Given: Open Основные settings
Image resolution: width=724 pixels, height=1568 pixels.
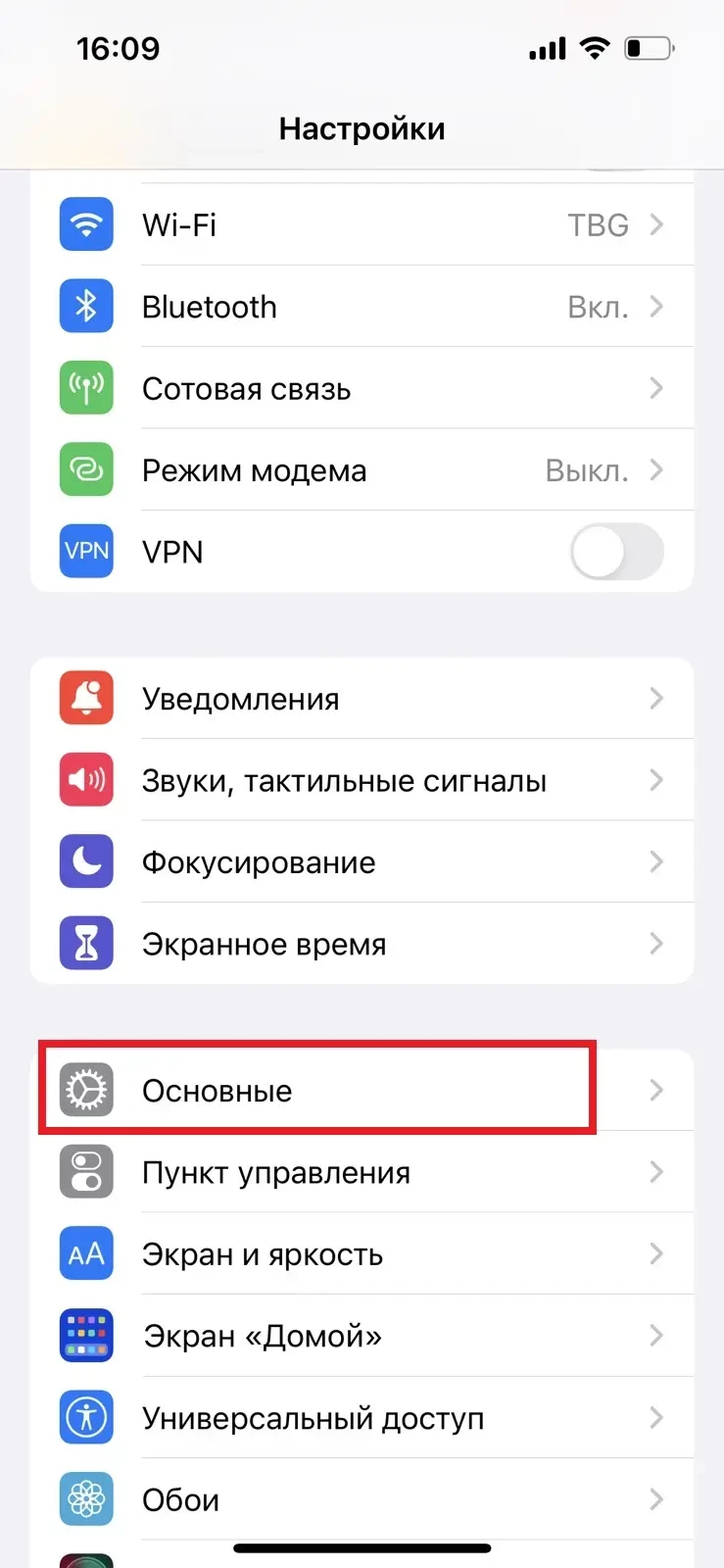Looking at the screenshot, I should pyautogui.click(x=362, y=1091).
